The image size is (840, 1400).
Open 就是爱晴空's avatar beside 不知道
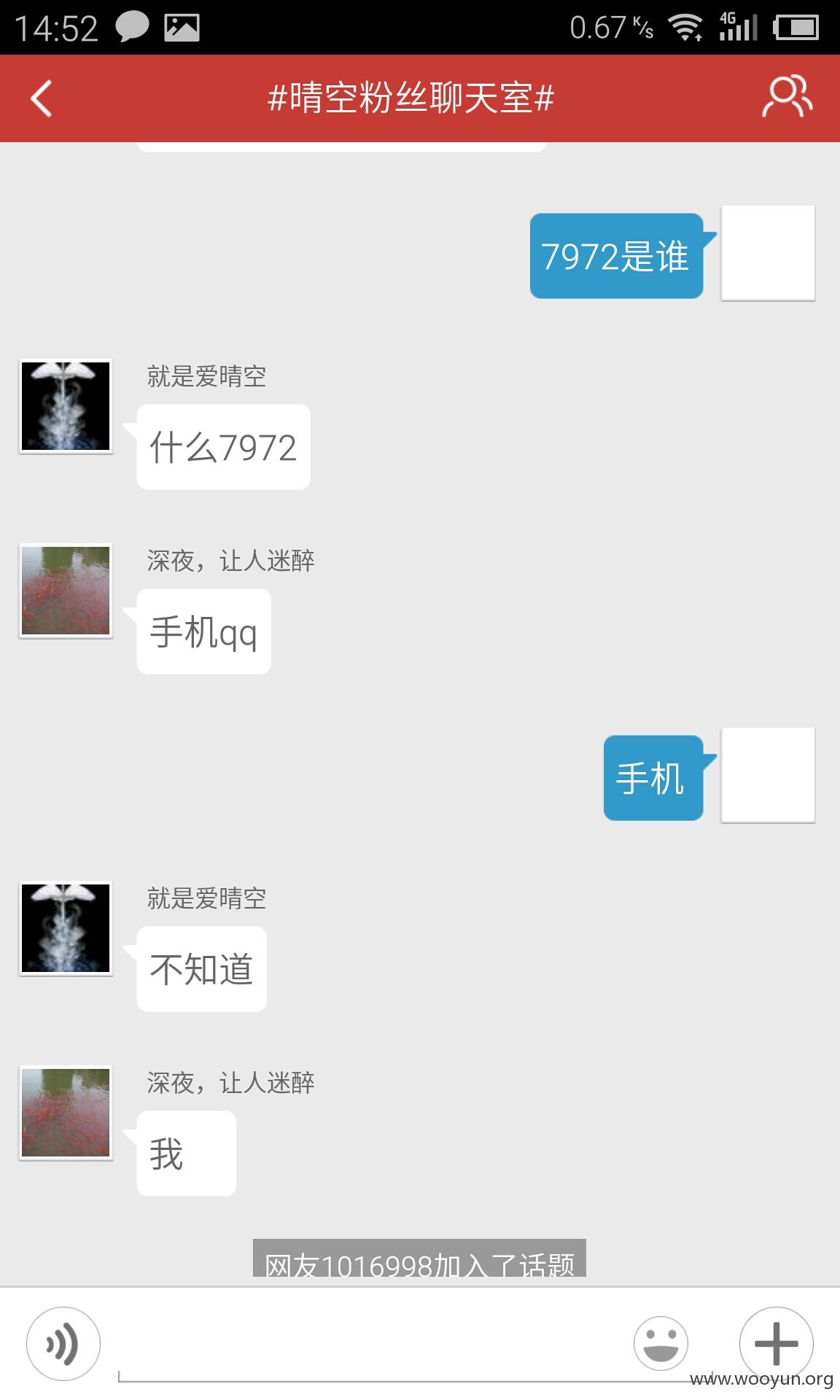pos(66,928)
